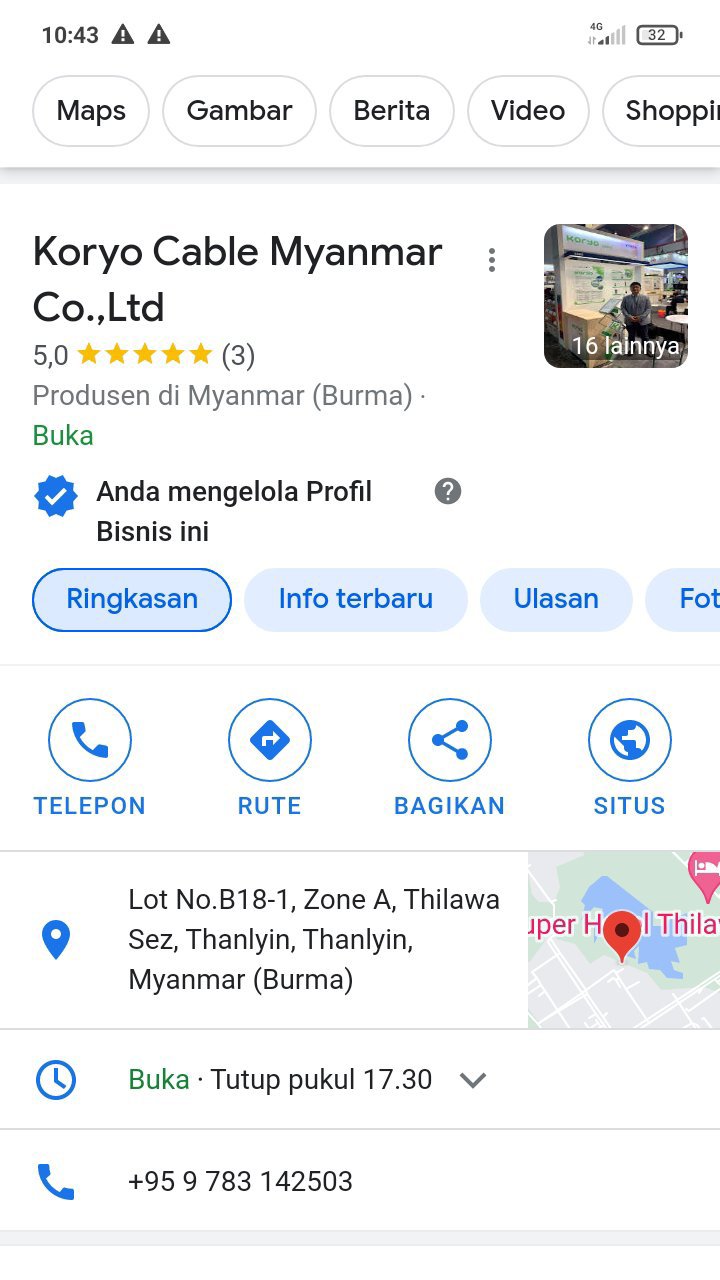Open the map preview thumbnail
720x1280 pixels.
point(624,939)
